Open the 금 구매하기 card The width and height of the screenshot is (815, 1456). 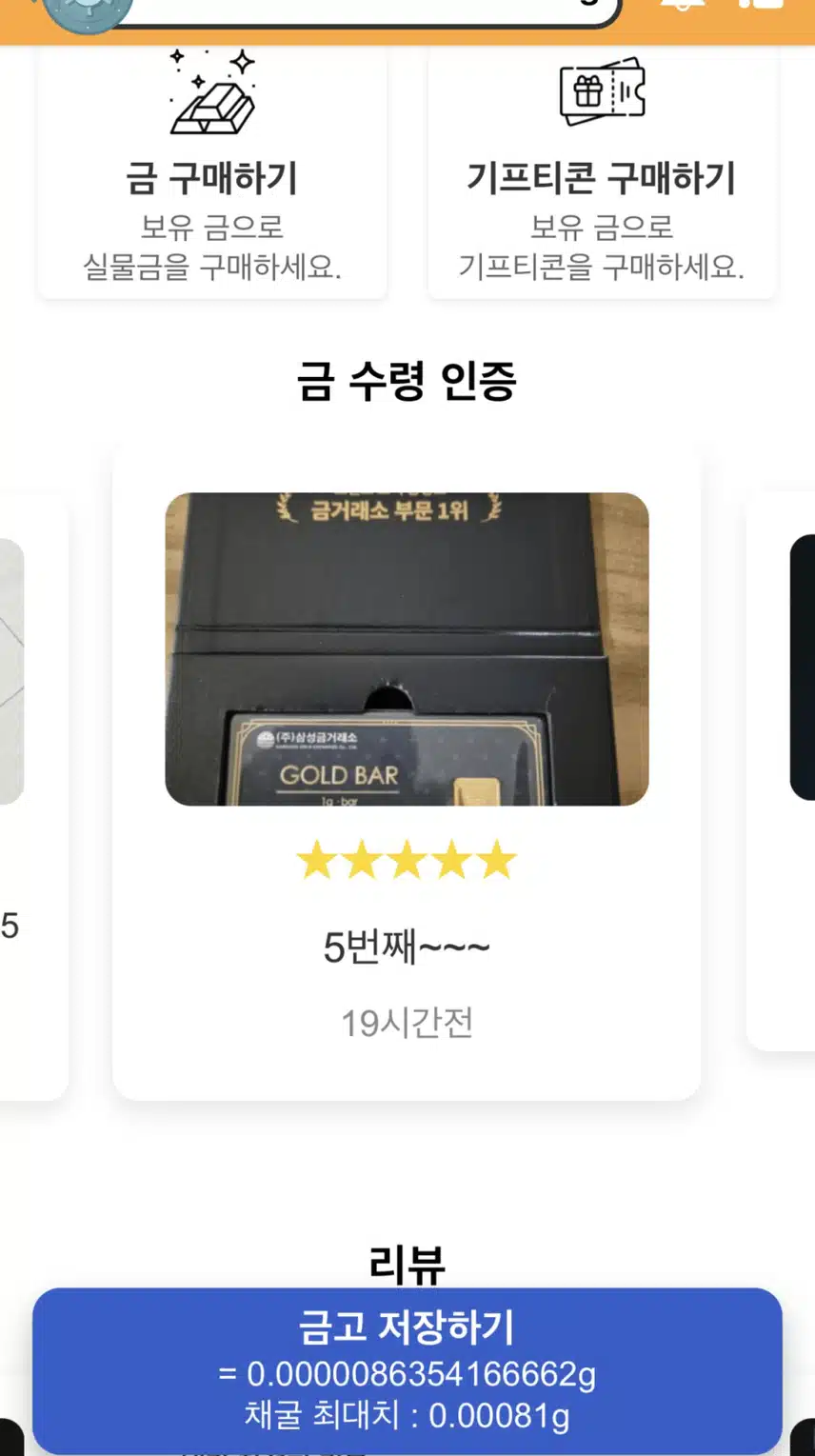tap(212, 176)
